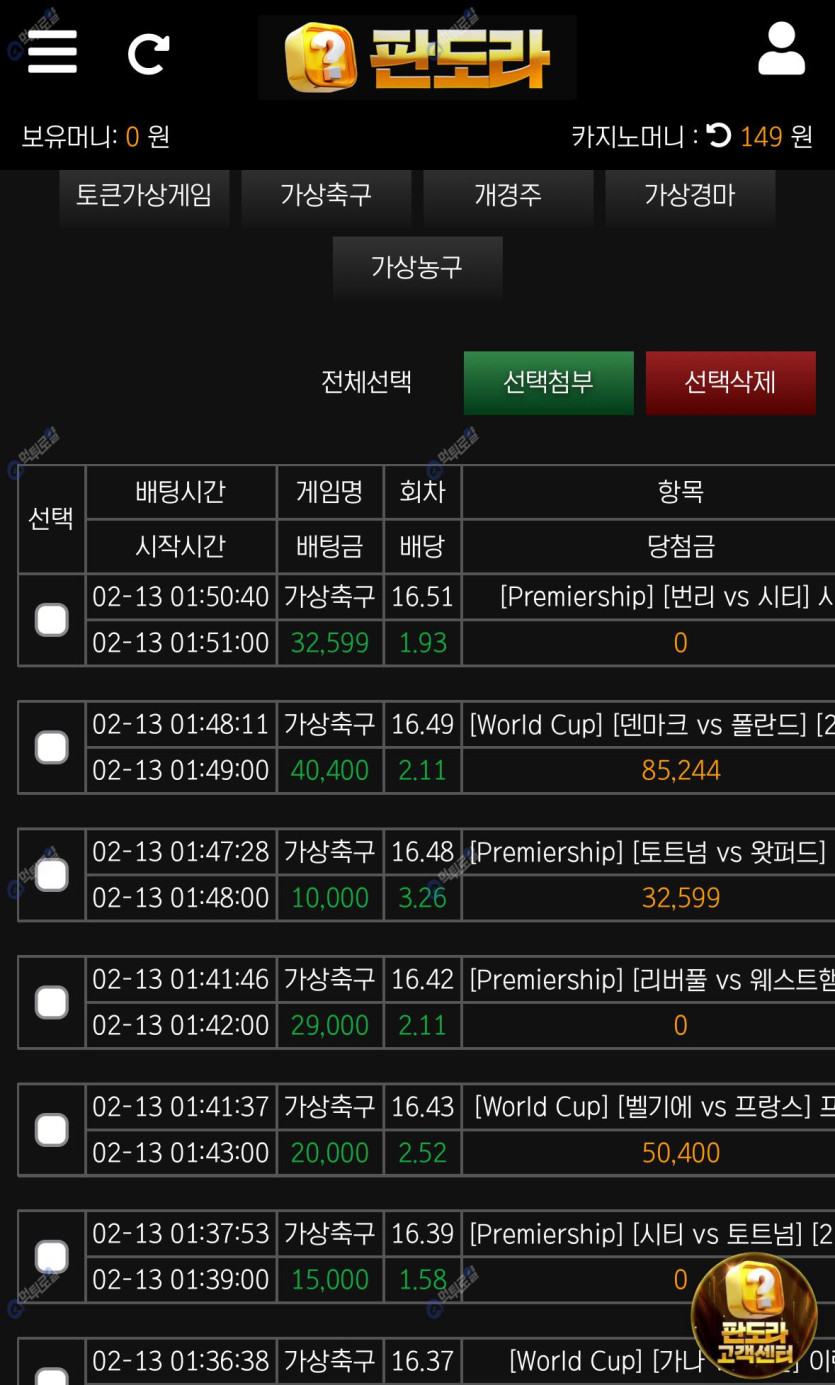Select the 01:41:37 bet checkbox

52,1130
